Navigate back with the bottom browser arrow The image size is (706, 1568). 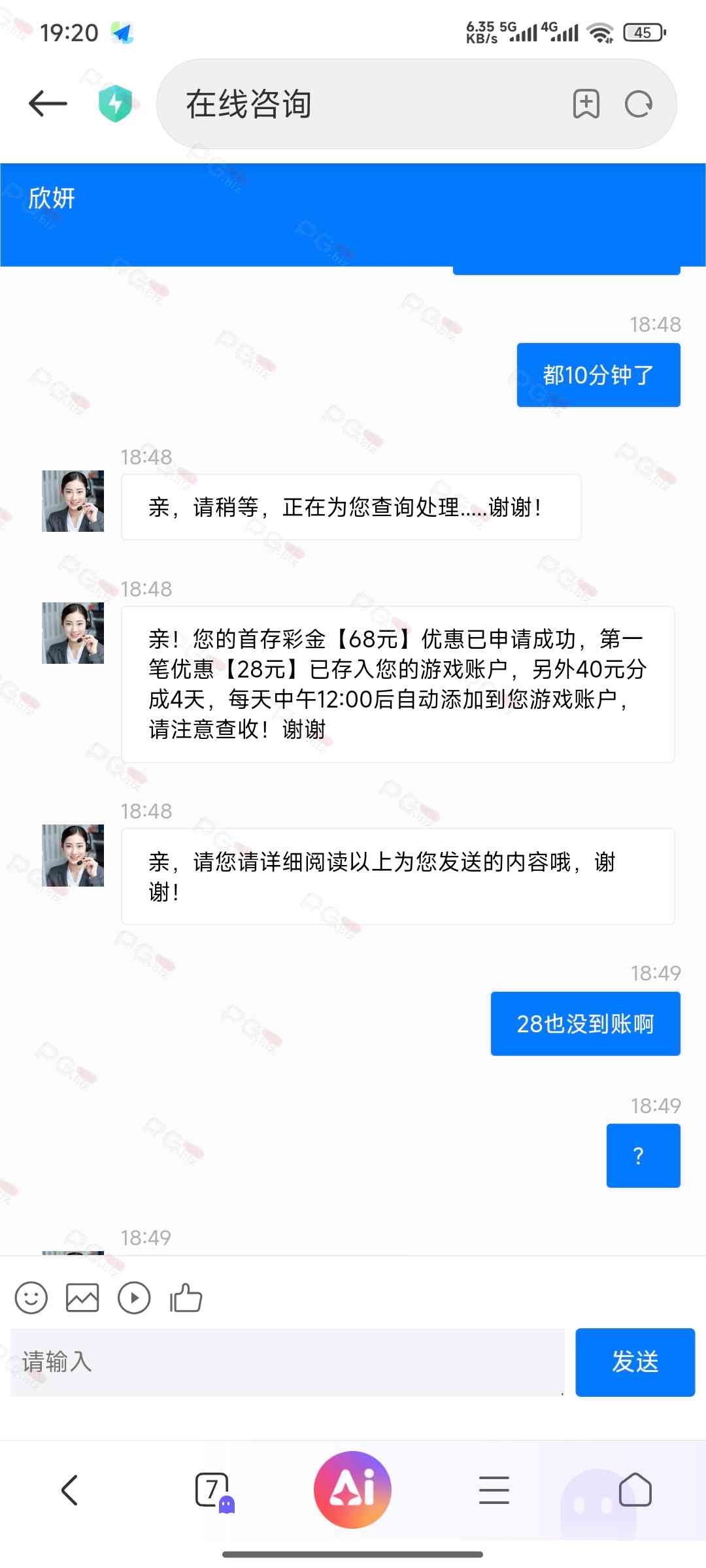(x=70, y=1490)
